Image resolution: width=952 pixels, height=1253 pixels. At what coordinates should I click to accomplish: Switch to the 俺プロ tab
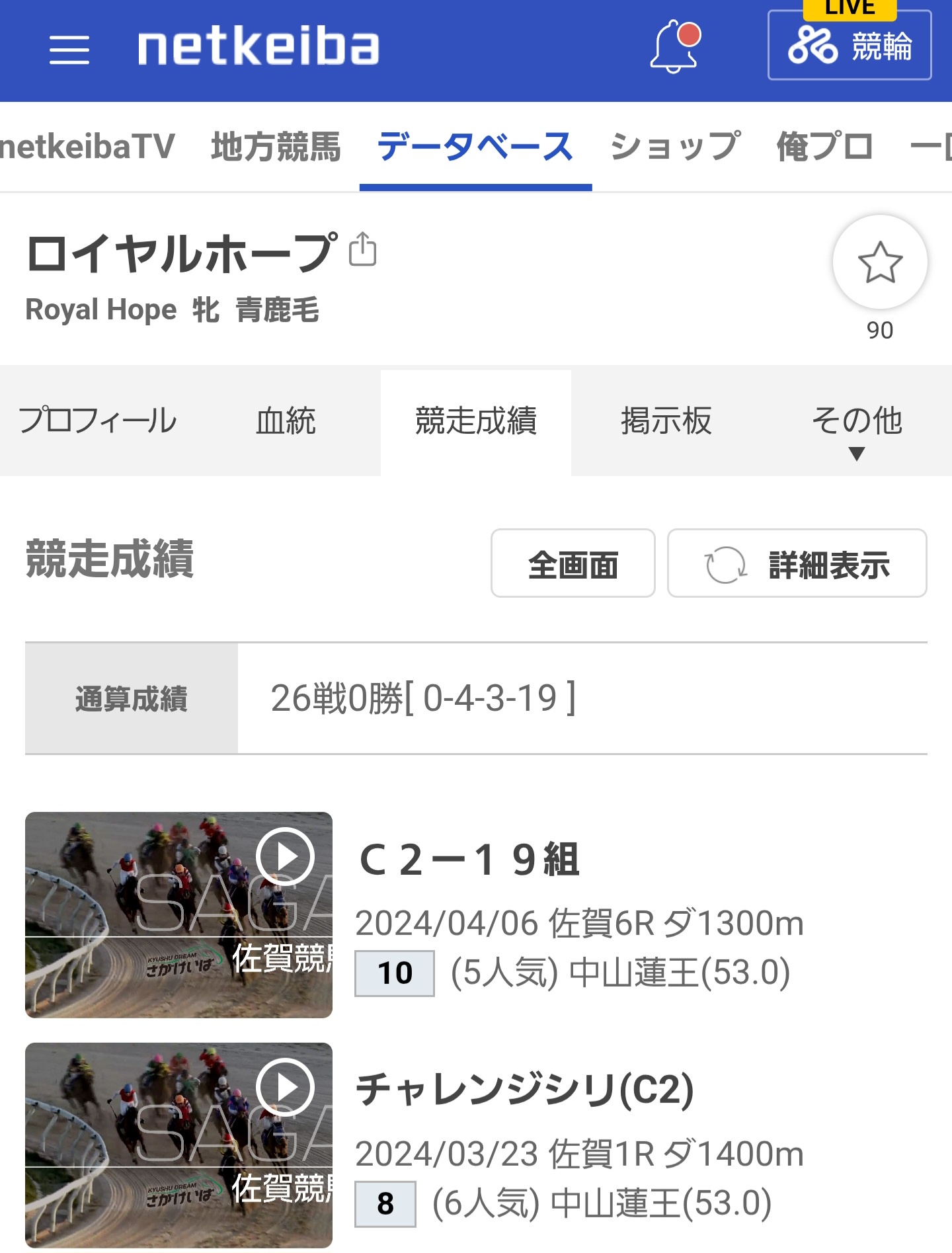[824, 147]
